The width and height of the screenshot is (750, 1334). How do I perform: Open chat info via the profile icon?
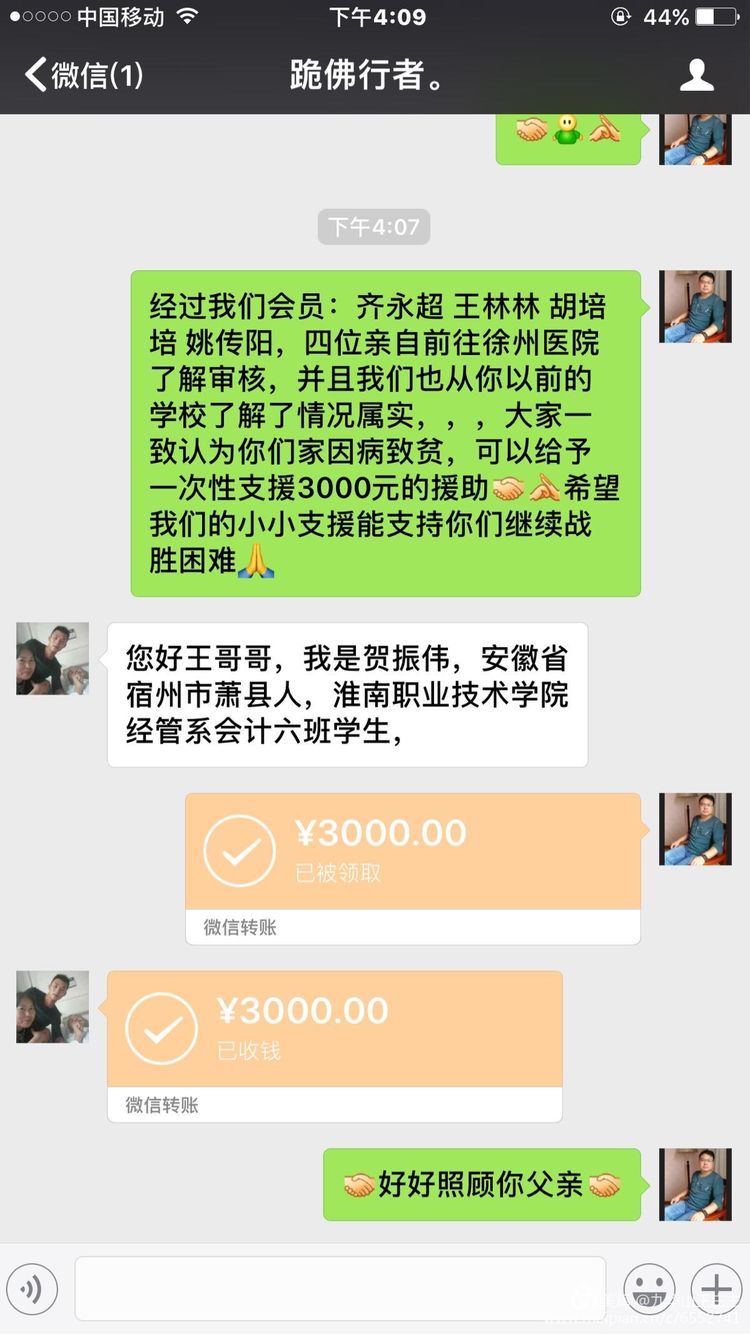coord(696,75)
